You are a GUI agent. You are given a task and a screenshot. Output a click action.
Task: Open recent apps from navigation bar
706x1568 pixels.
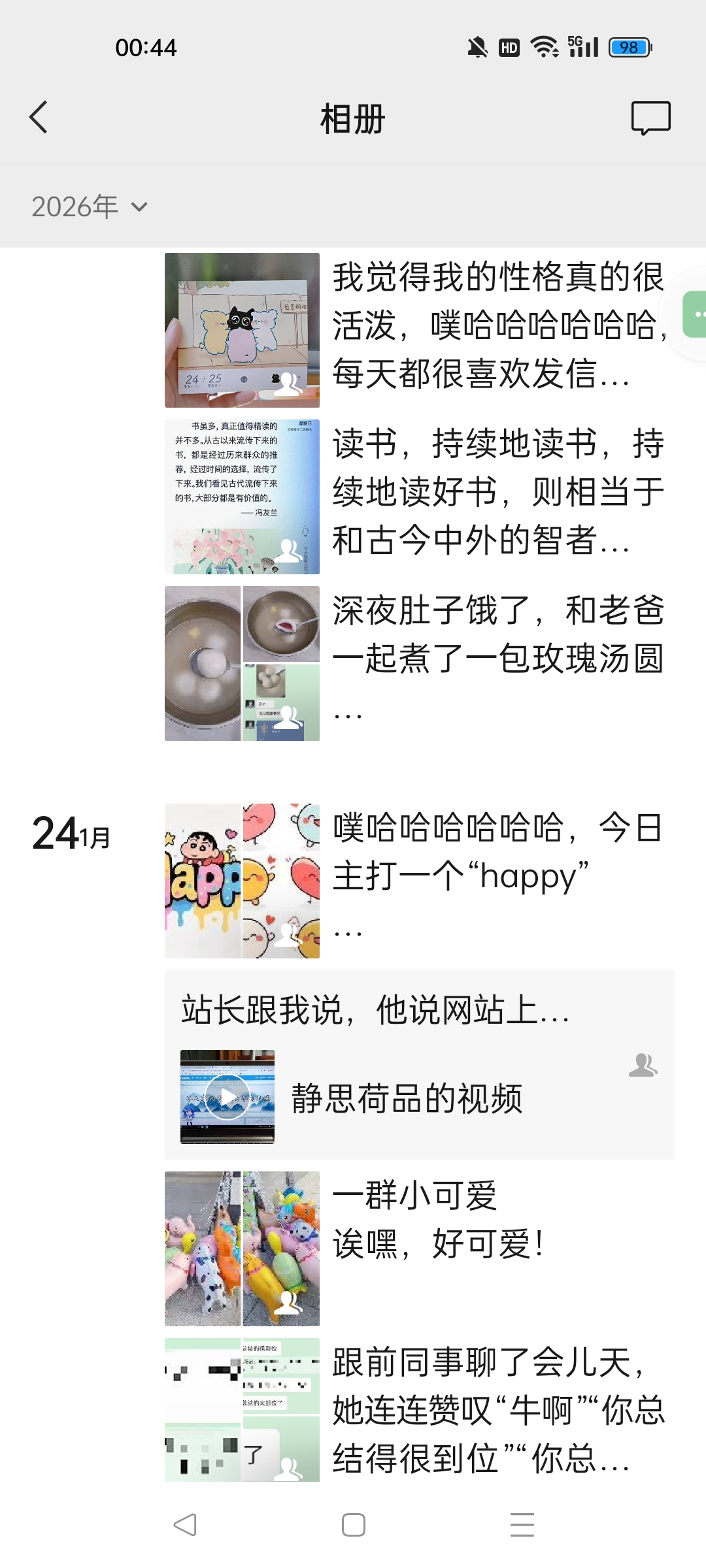tap(522, 1525)
